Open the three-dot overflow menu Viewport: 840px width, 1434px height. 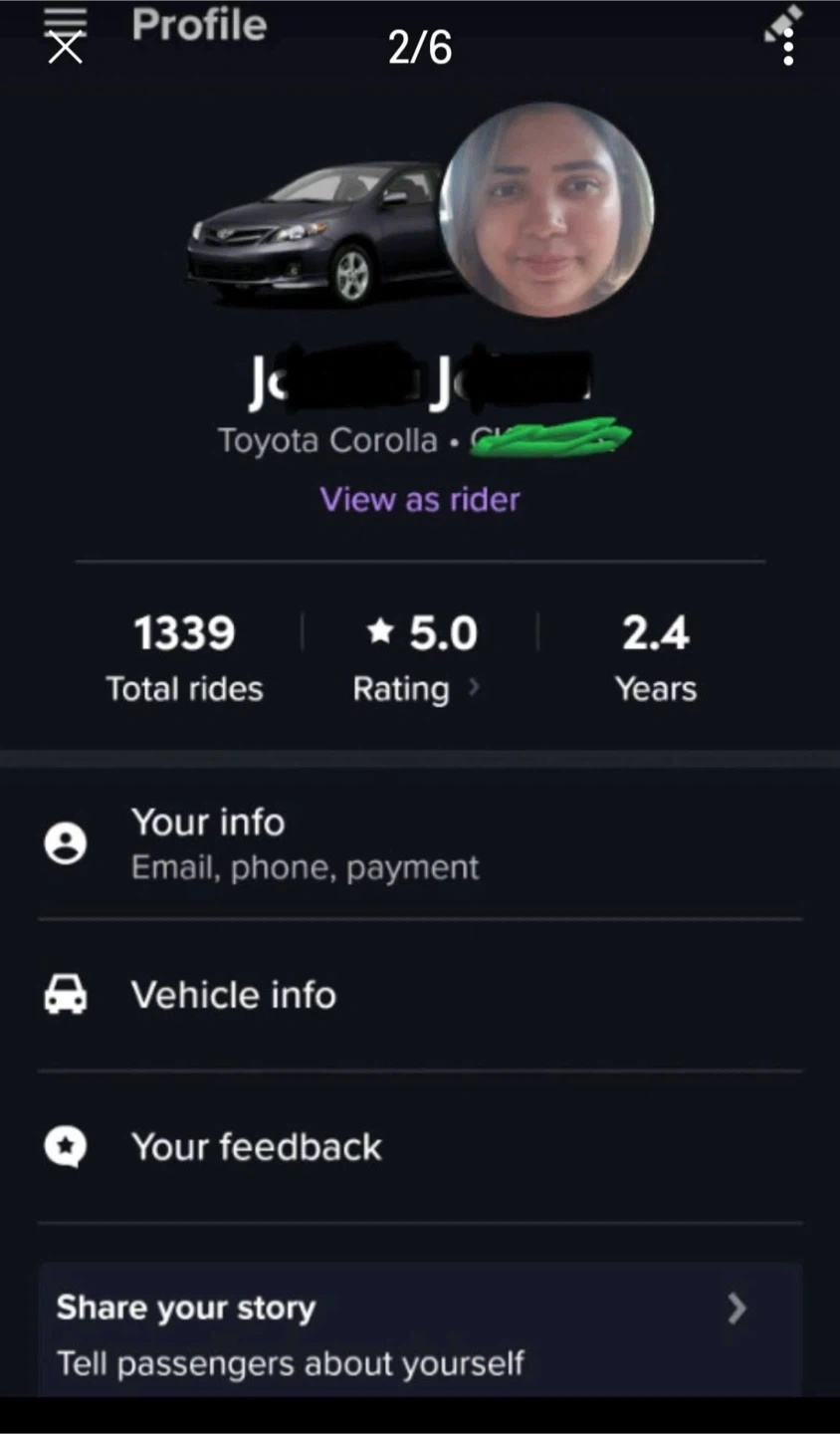point(787,47)
